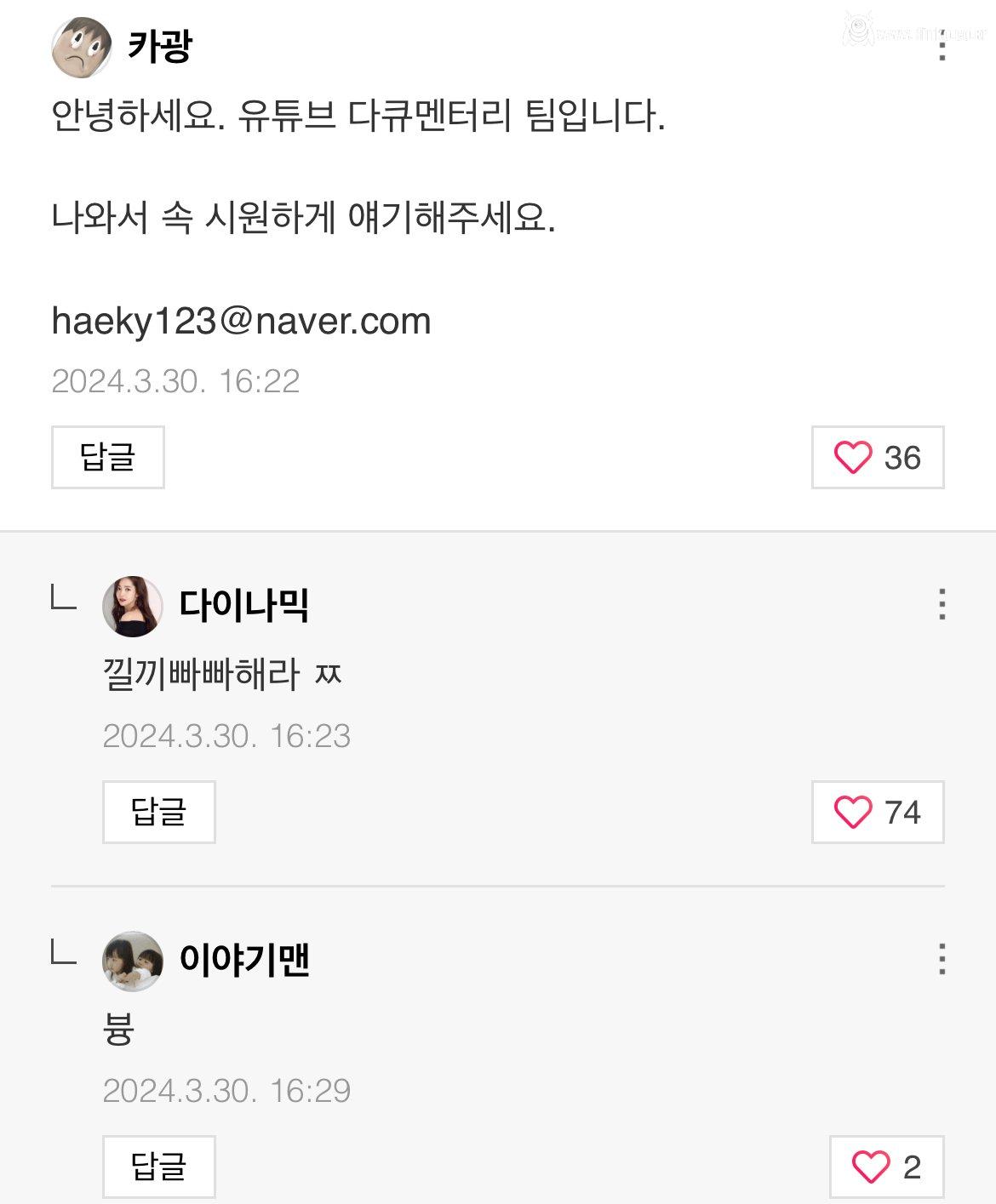996x1204 pixels.
Task: Open overflow menu on 다이나믹's reply
Action: tap(942, 604)
